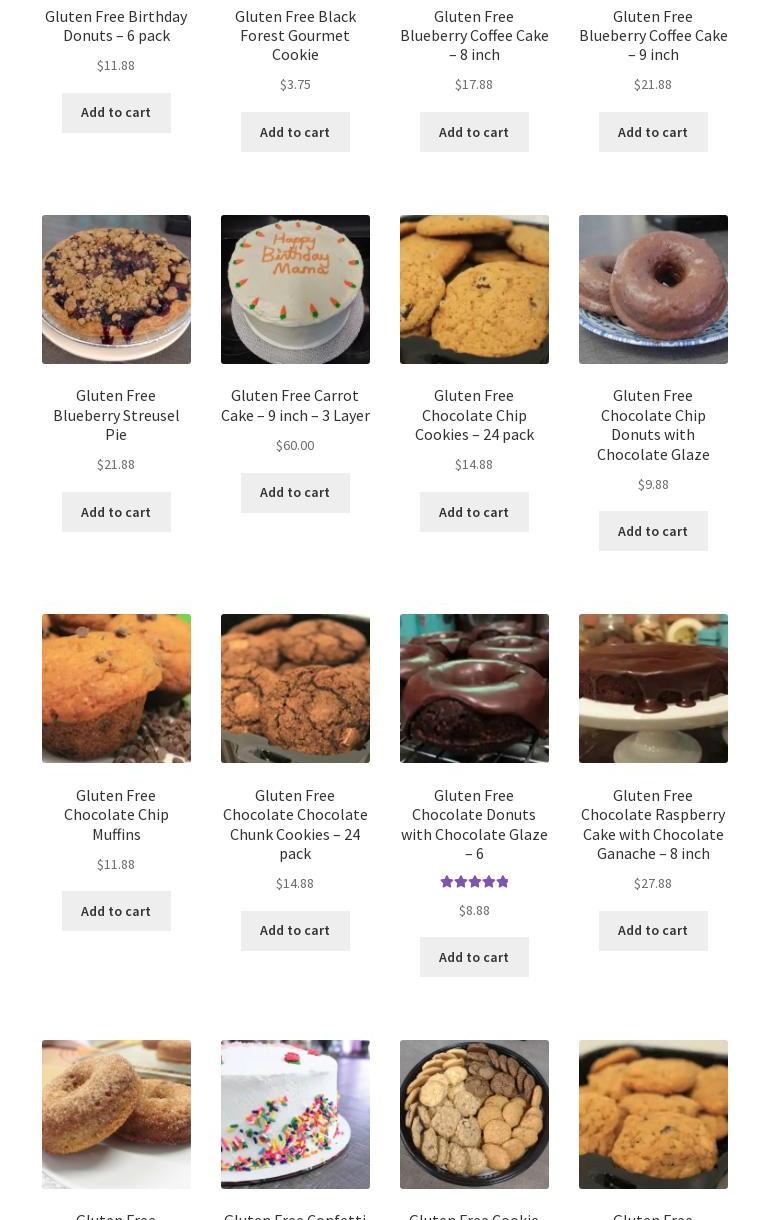Image resolution: width=770 pixels, height=1220 pixels.
Task: Add Chocolate Chocolate Chunk Cookies to cart
Action: click(x=295, y=931)
